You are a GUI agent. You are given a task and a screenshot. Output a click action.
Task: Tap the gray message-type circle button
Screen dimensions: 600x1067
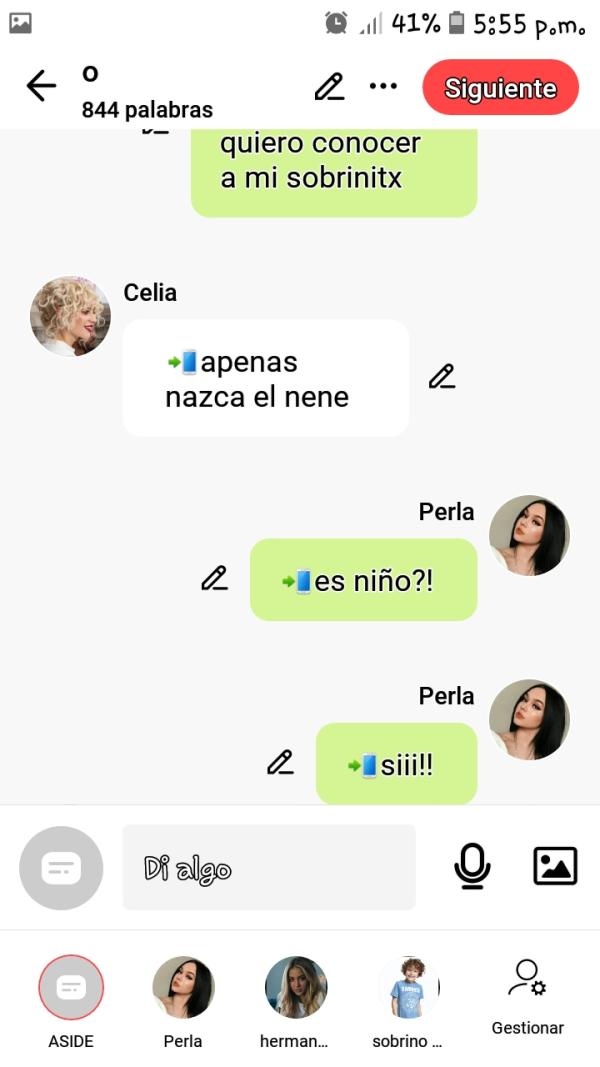[x=61, y=868]
